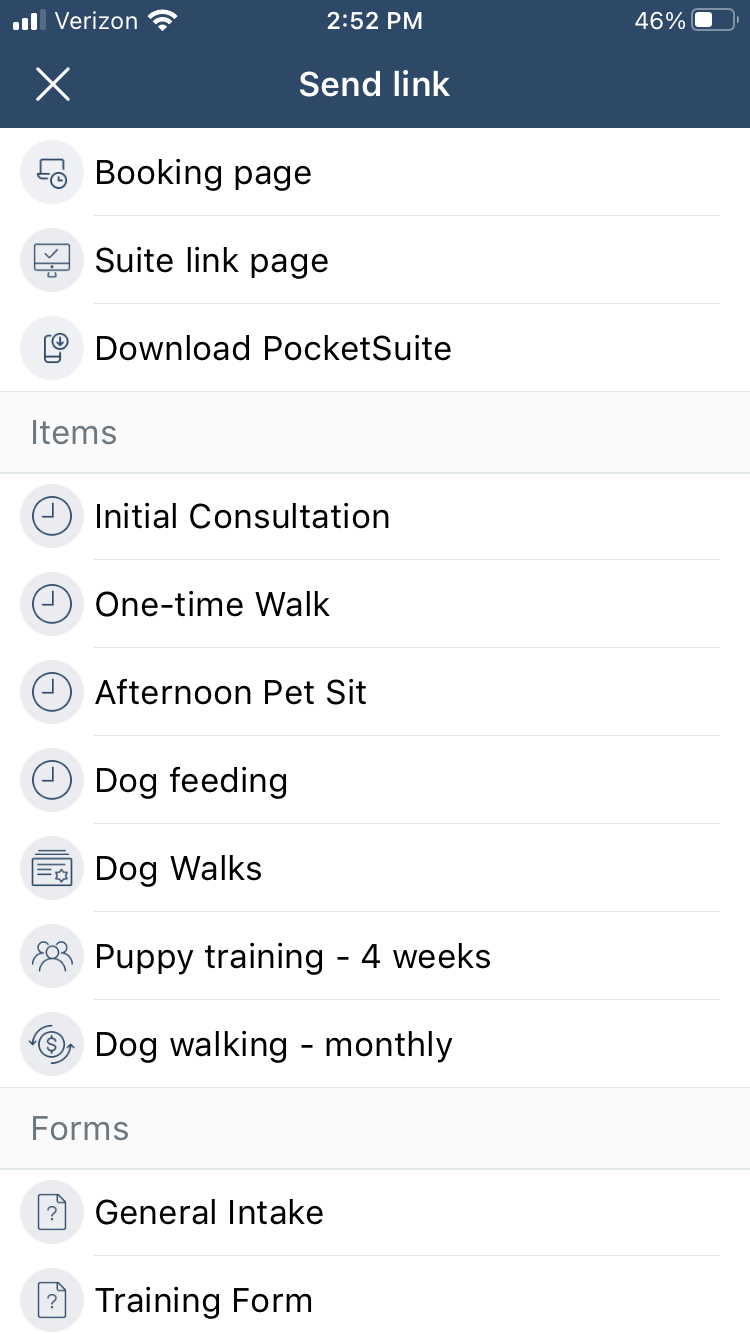Pick the Initial Consultation item
The image size is (750, 1334).
[x=375, y=516]
